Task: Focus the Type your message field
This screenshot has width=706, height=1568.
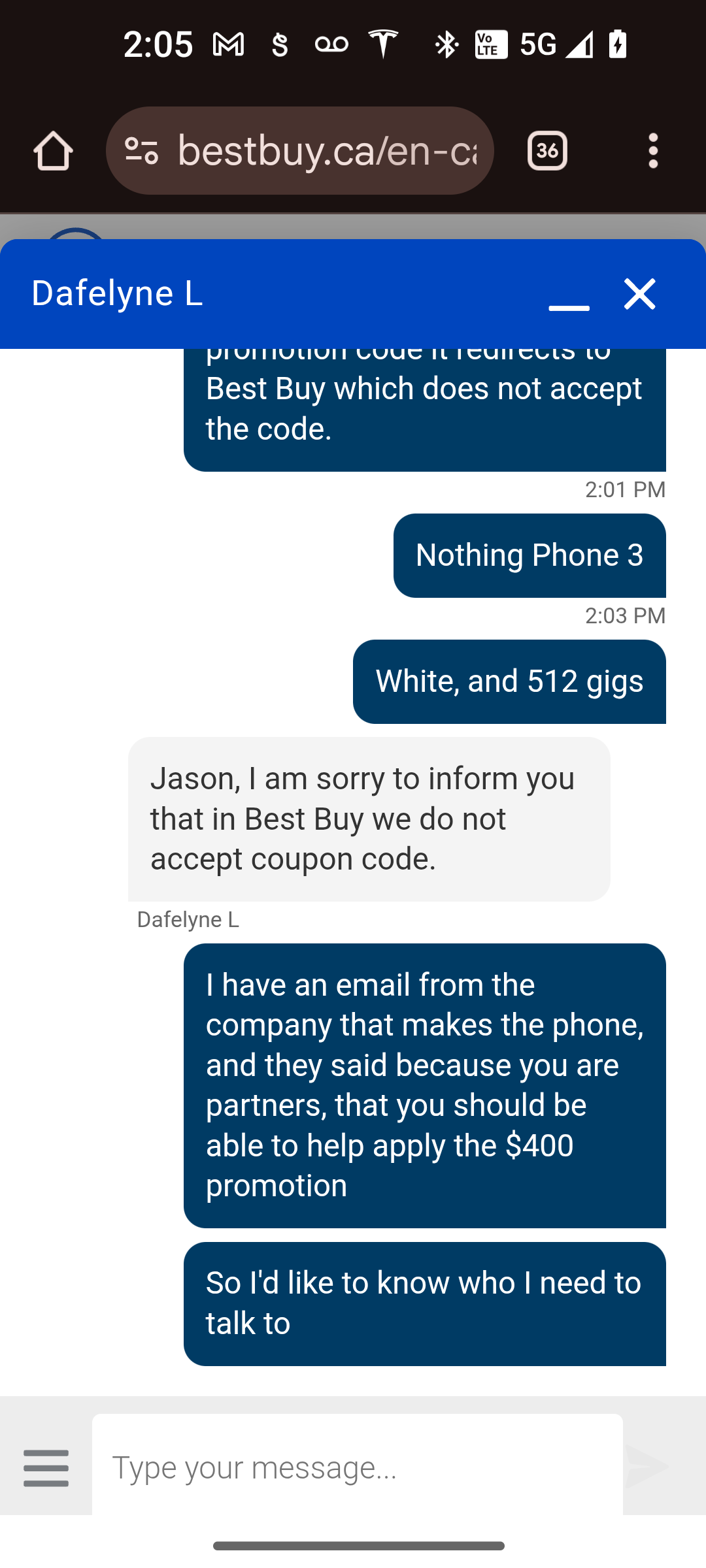Action: click(x=357, y=1467)
